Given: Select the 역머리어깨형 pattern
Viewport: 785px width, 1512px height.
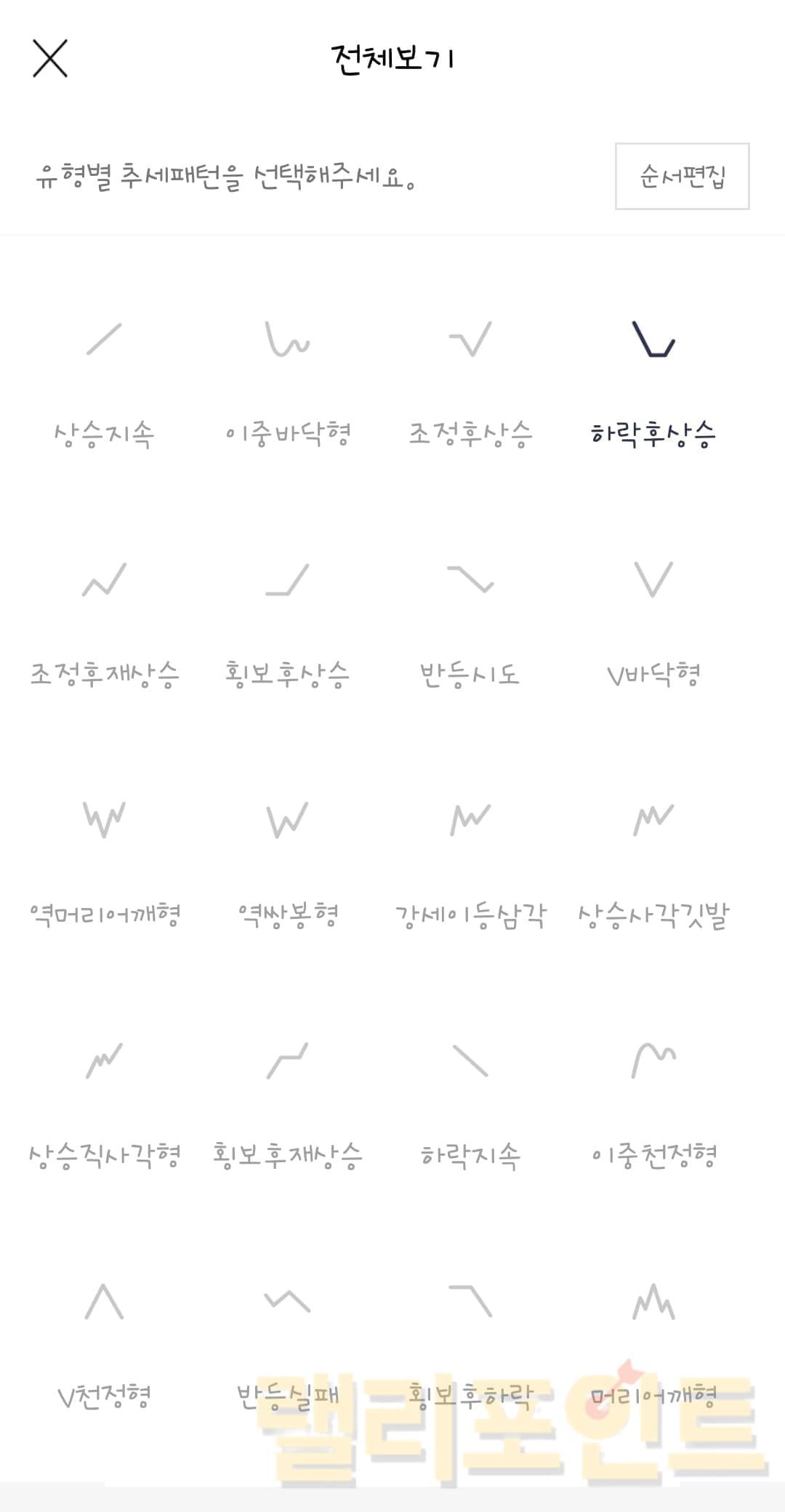Looking at the screenshot, I should coord(105,865).
